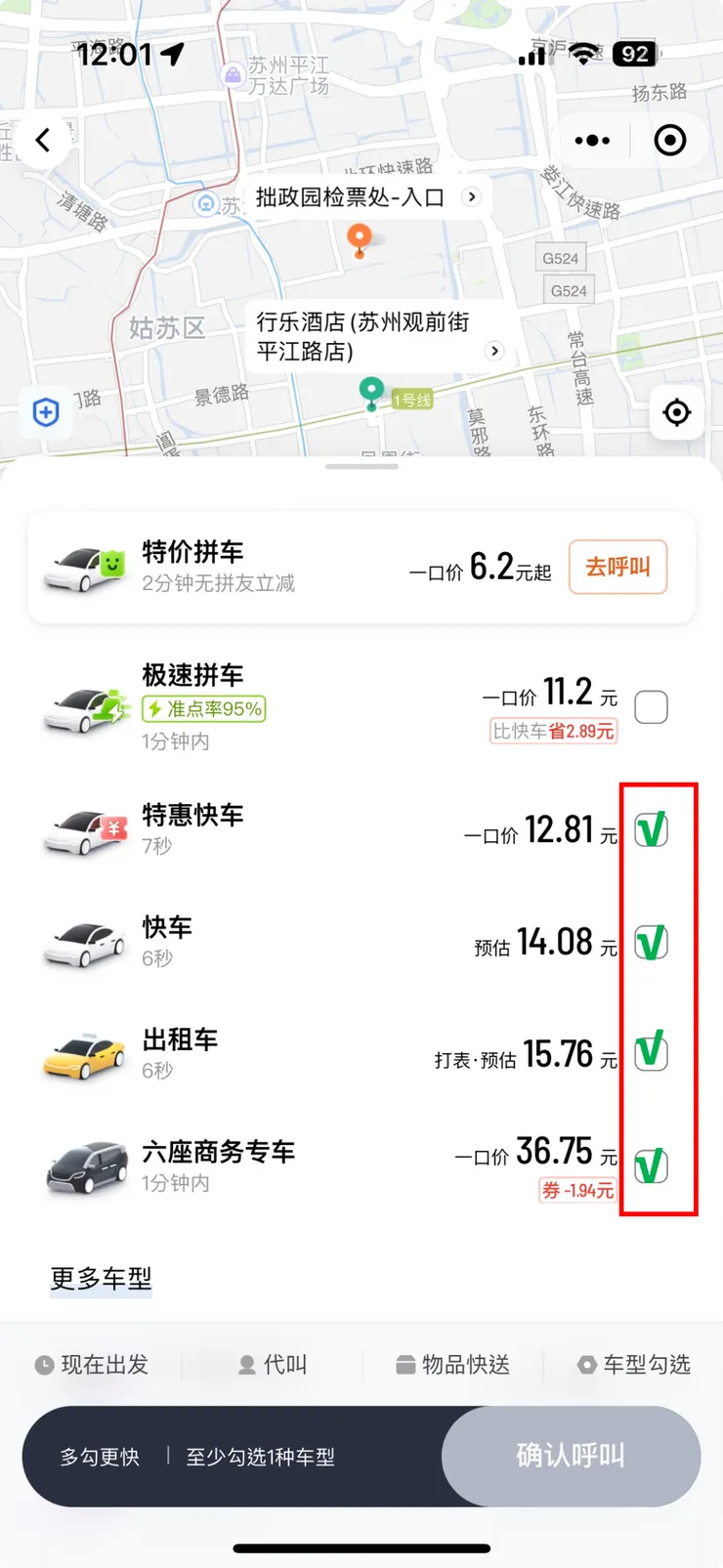
Task: Expand the 行乐酒店 destination chevron
Action: 495,348
